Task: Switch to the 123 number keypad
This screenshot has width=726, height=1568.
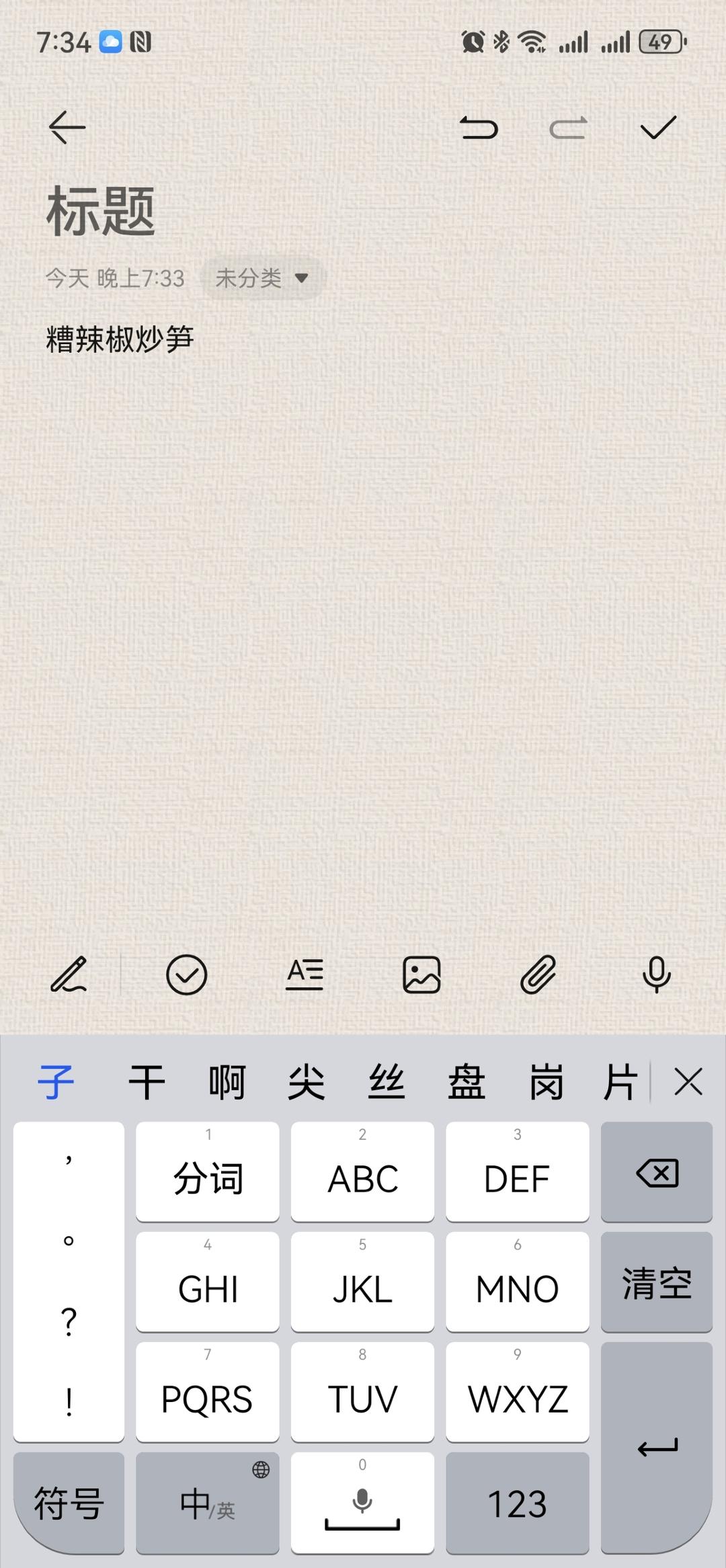Action: pos(517,1503)
